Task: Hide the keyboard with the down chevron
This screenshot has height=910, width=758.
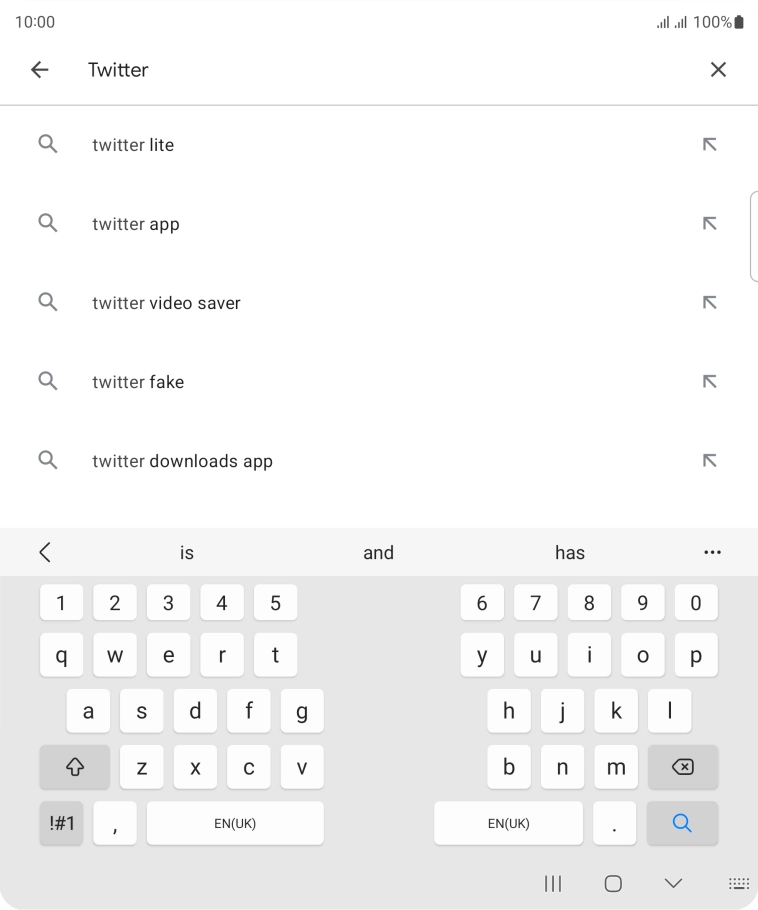Action: coord(671,883)
